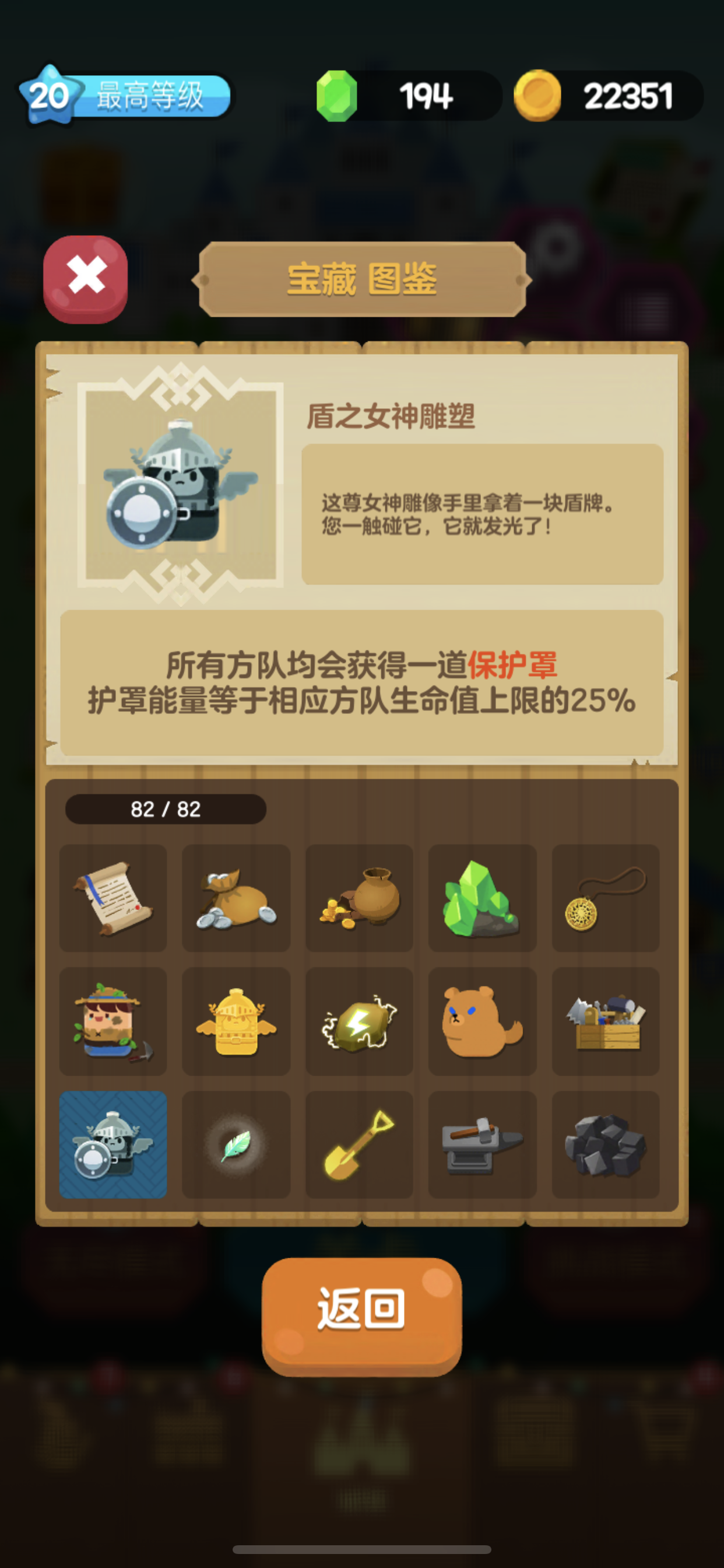Select the gold medallion necklace
Screen dimensions: 724x1568
coord(604,898)
